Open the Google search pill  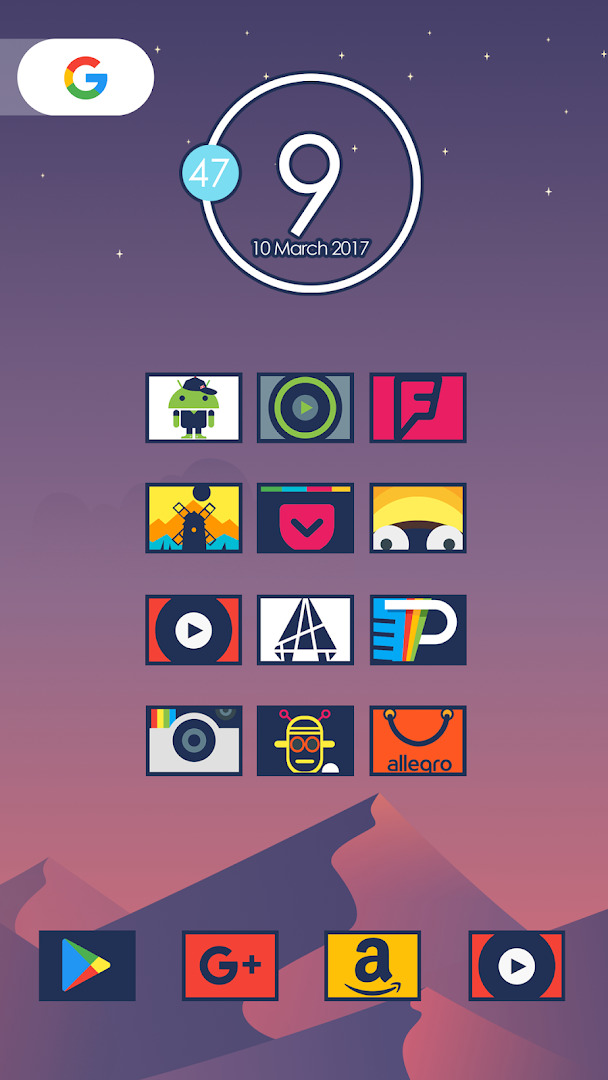coord(85,77)
